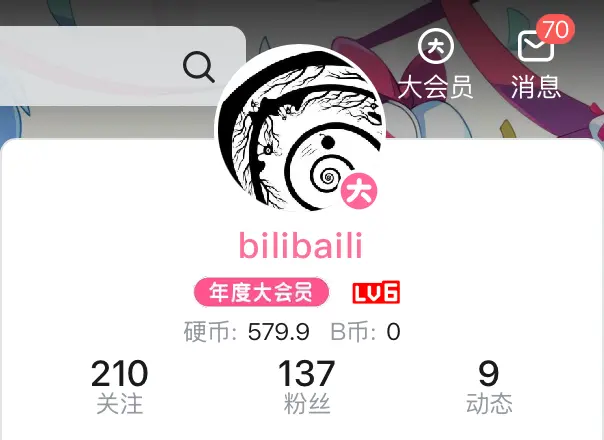
Task: Tap the LV6 level badge
Action: 376,292
